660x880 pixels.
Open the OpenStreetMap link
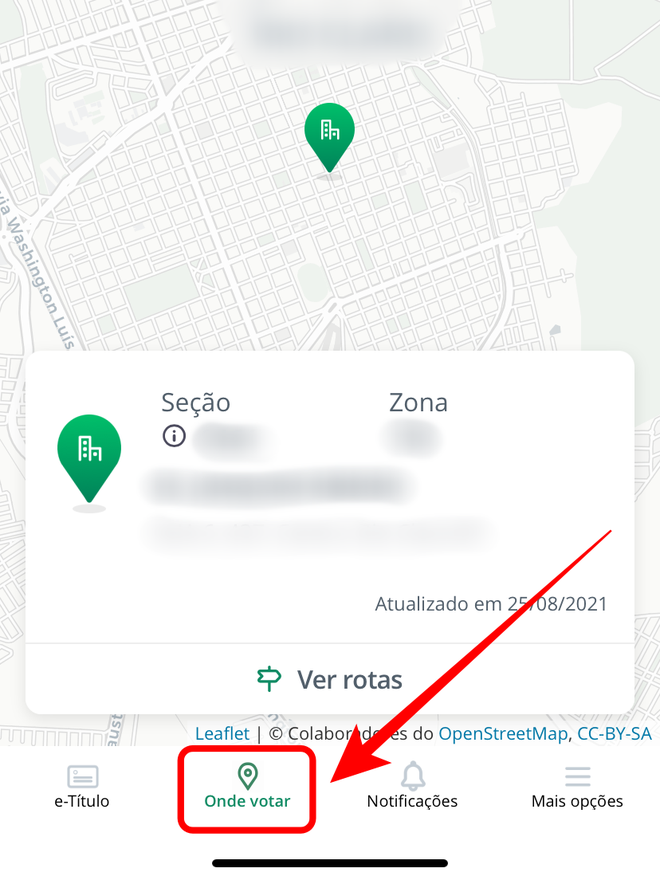click(503, 733)
